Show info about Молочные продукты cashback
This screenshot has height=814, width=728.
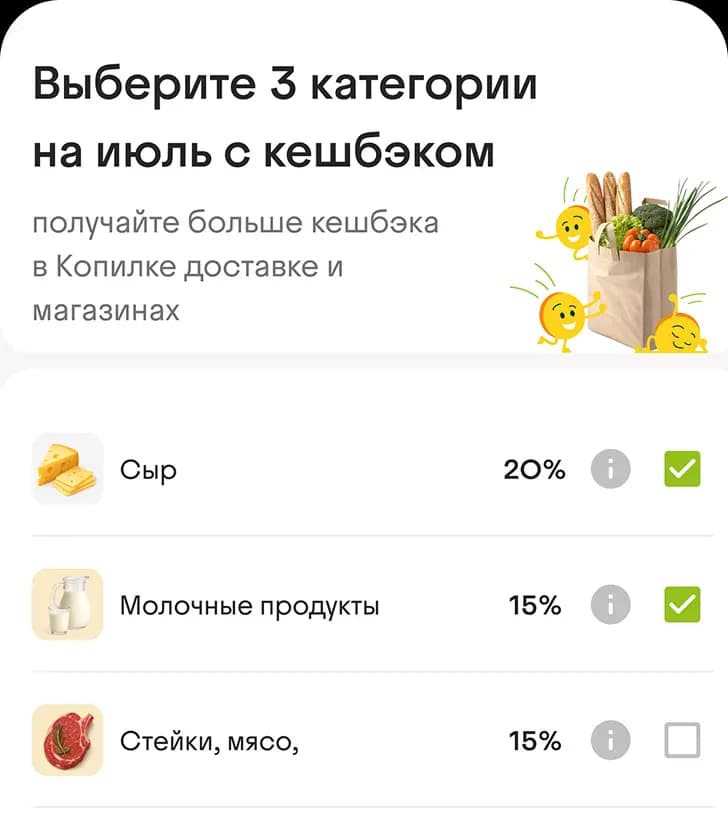(611, 604)
